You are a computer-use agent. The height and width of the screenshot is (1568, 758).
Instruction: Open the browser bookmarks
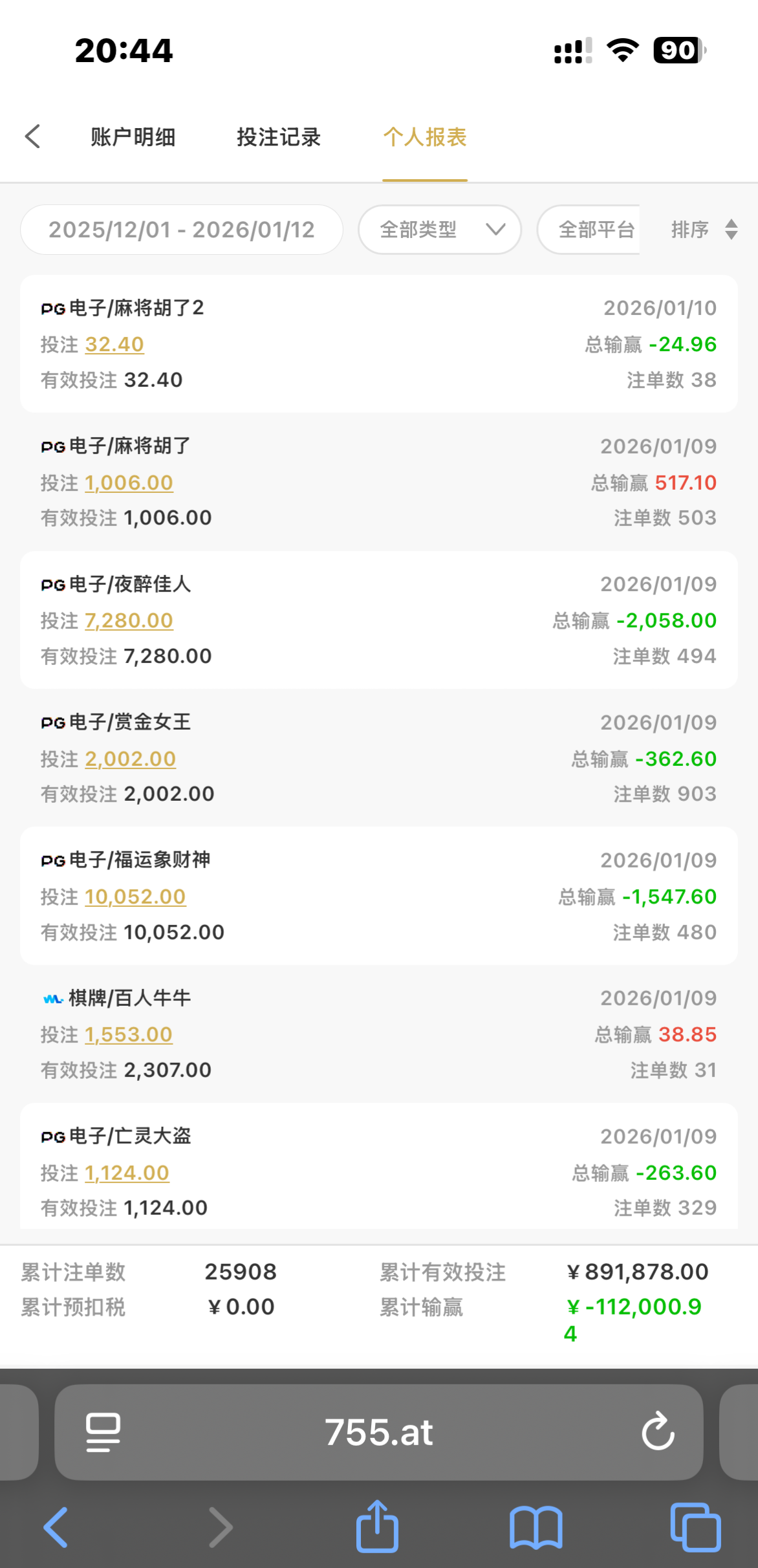point(536,1527)
